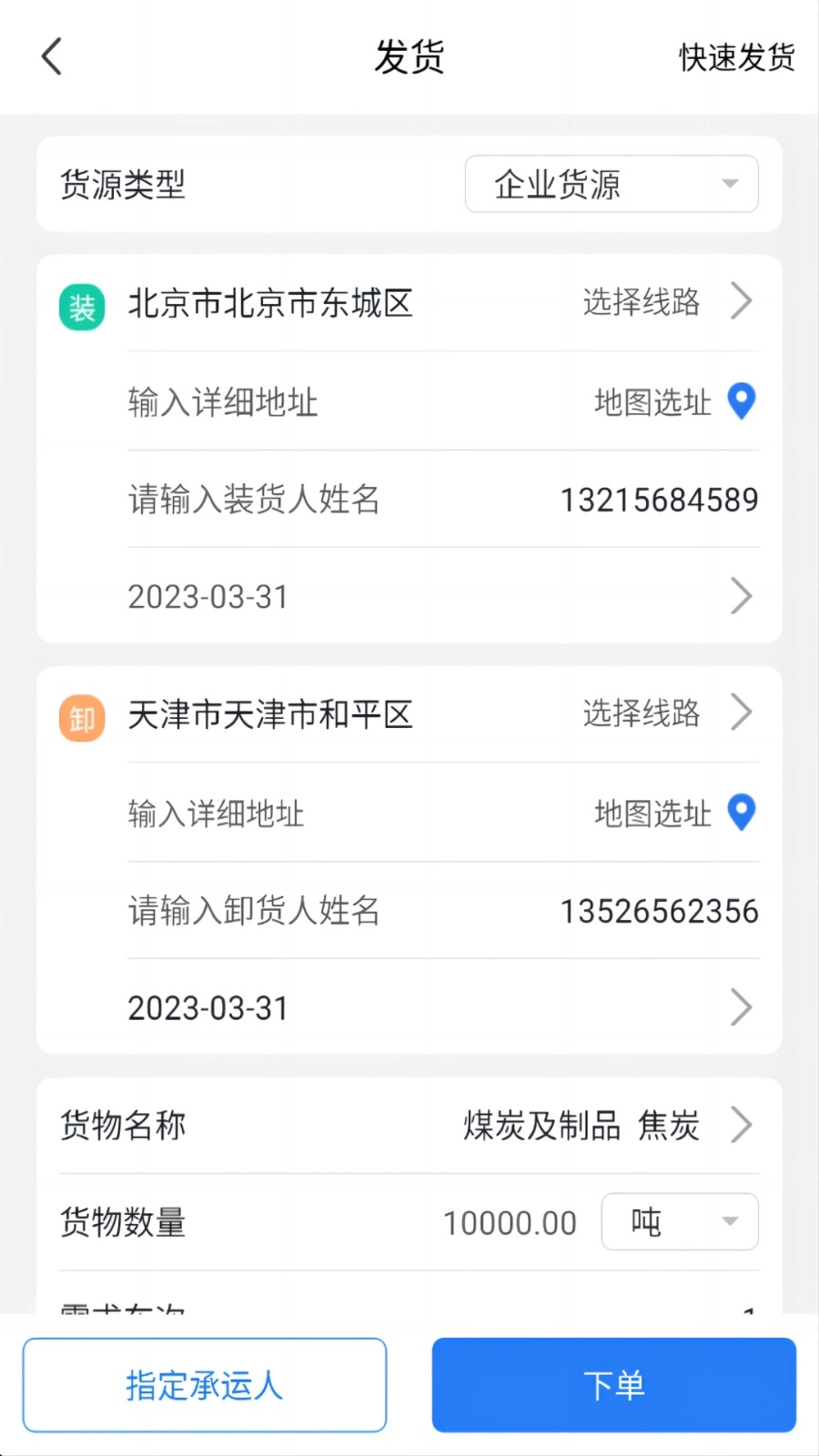Open the 吨 unit selector dropdown
819x1456 pixels.
click(680, 1222)
